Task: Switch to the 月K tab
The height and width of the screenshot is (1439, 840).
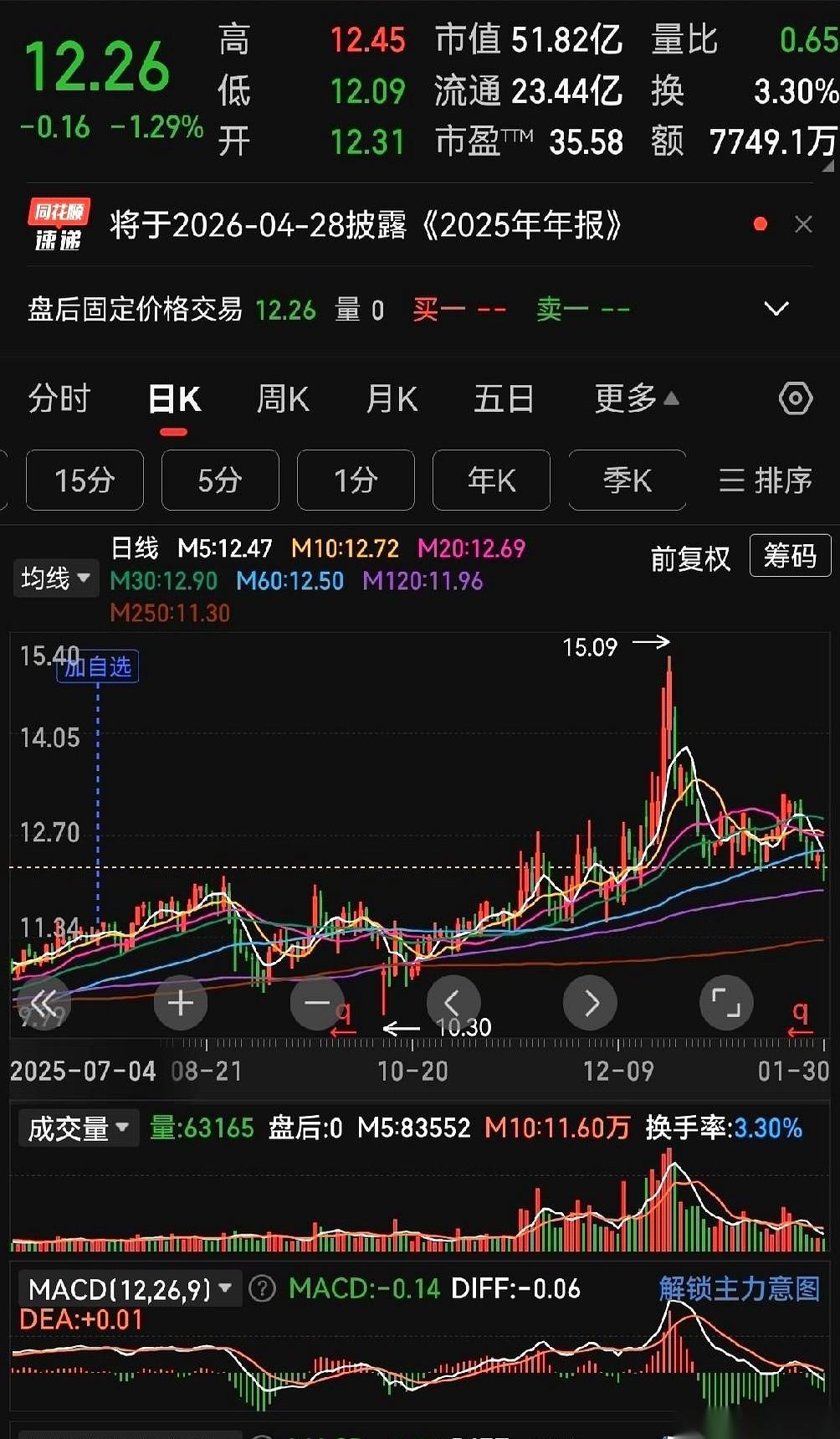Action: click(392, 398)
